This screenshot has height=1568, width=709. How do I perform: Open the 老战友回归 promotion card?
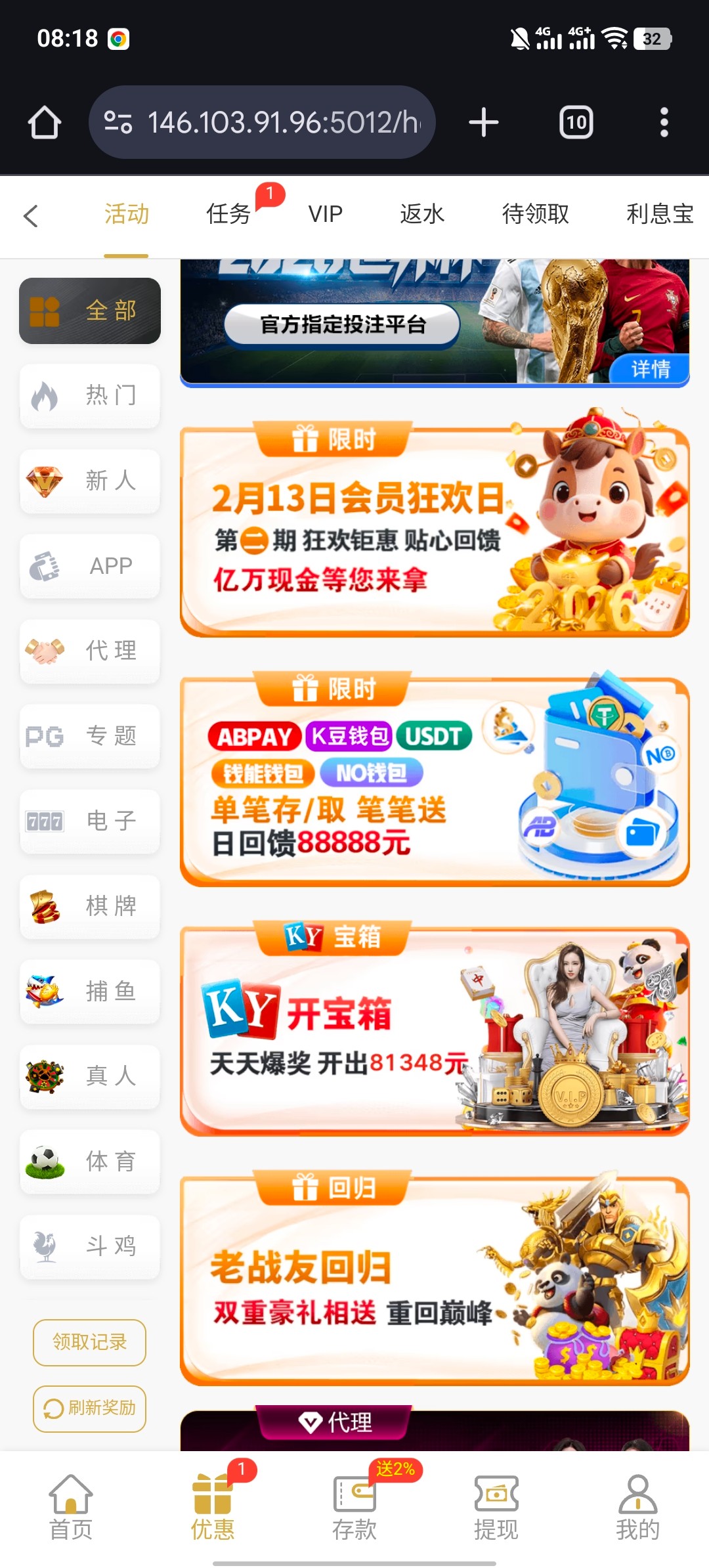point(435,1280)
